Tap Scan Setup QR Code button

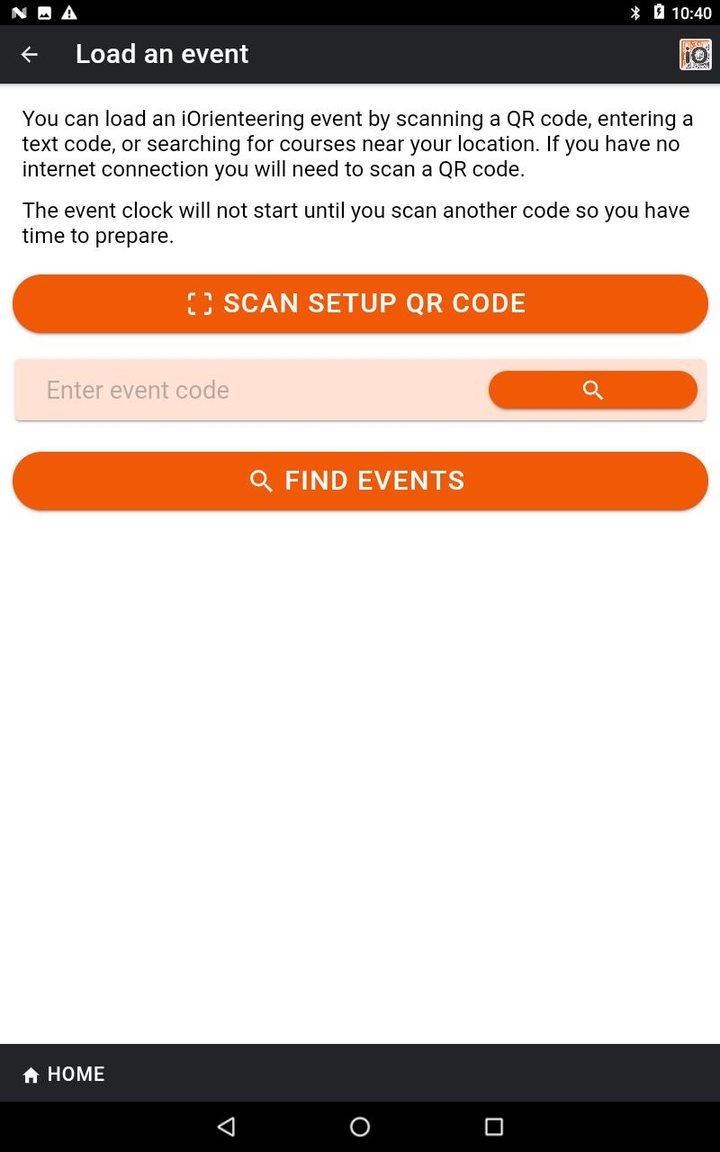pyautogui.click(x=360, y=303)
